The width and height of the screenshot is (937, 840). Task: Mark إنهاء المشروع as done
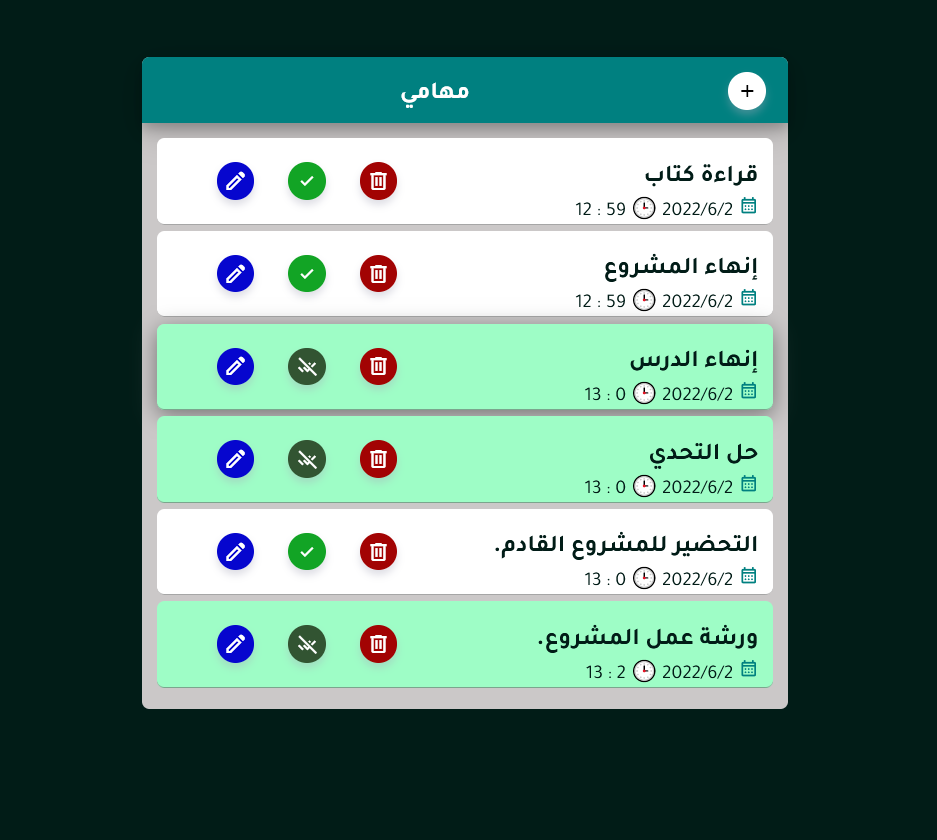pos(307,274)
